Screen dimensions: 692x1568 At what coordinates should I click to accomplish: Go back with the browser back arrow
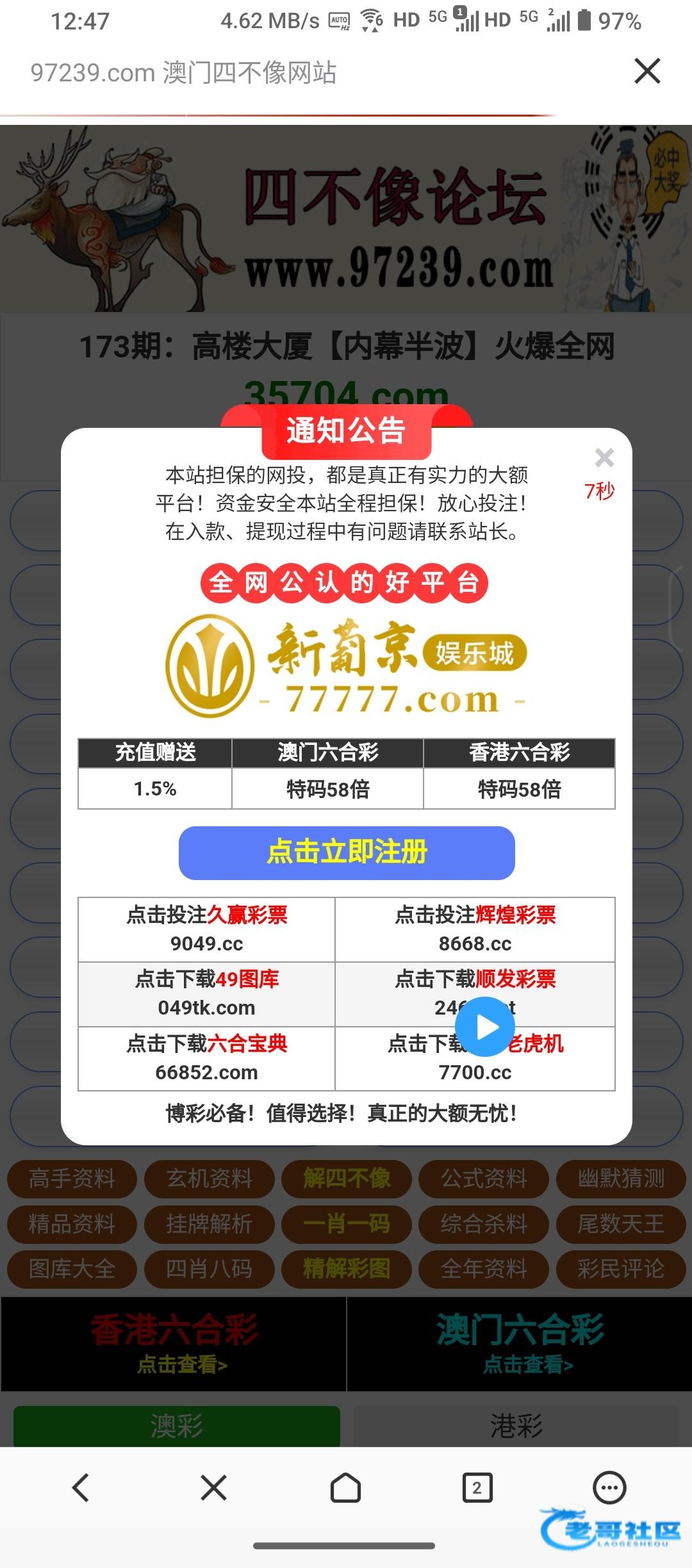(x=81, y=1487)
